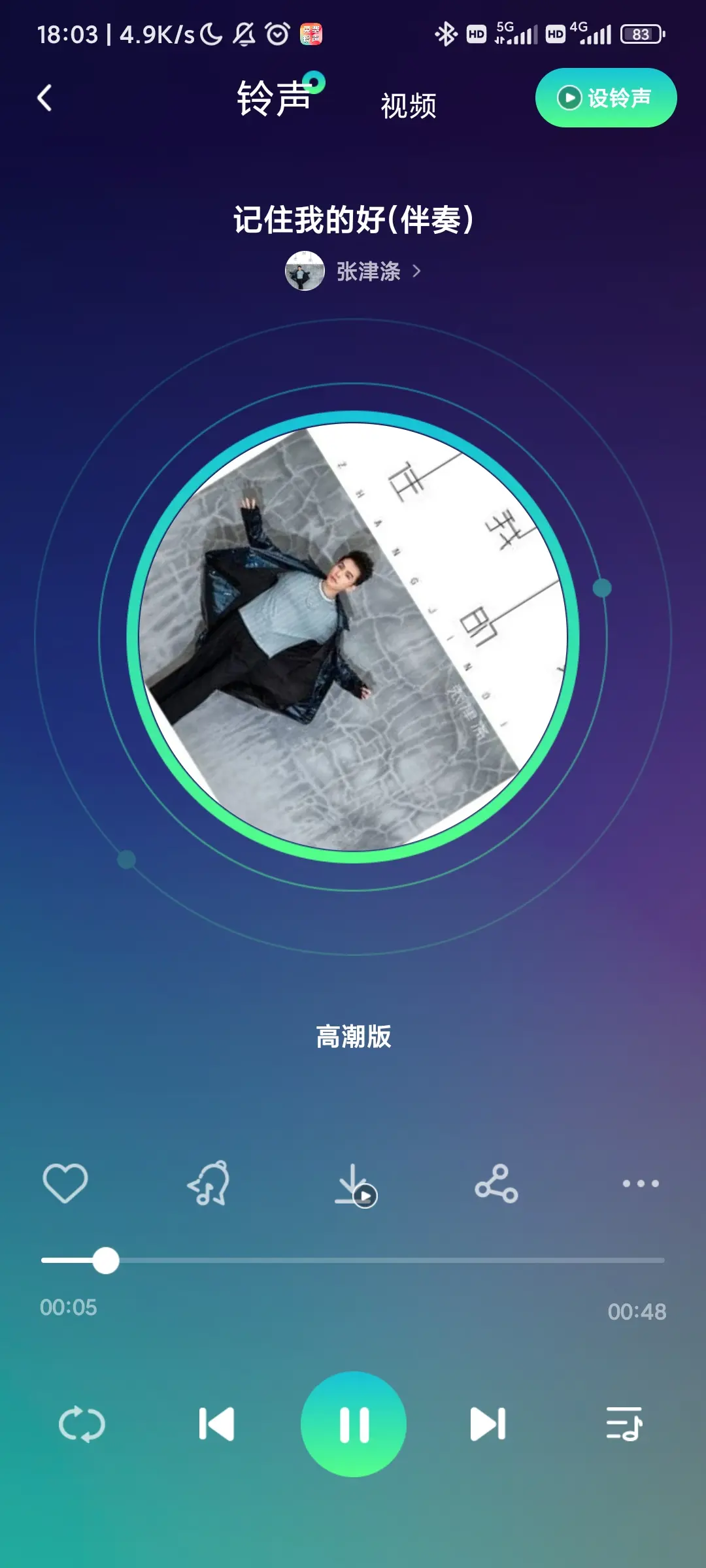Pause the playing song
The image size is (706, 1568).
(x=354, y=1424)
